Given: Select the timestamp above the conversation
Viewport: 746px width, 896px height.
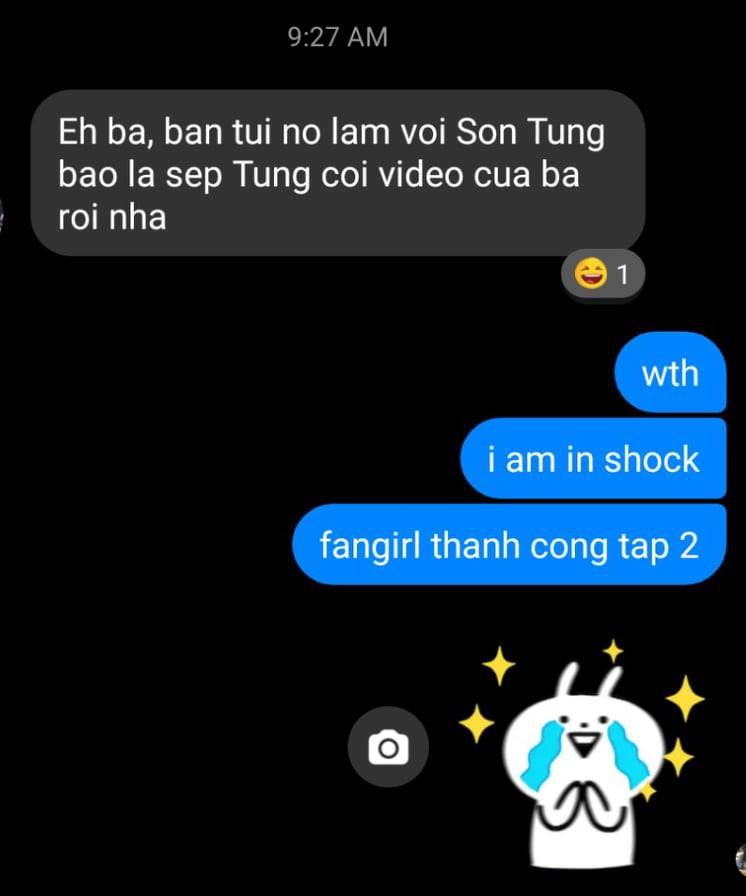Looking at the screenshot, I should (x=337, y=37).
